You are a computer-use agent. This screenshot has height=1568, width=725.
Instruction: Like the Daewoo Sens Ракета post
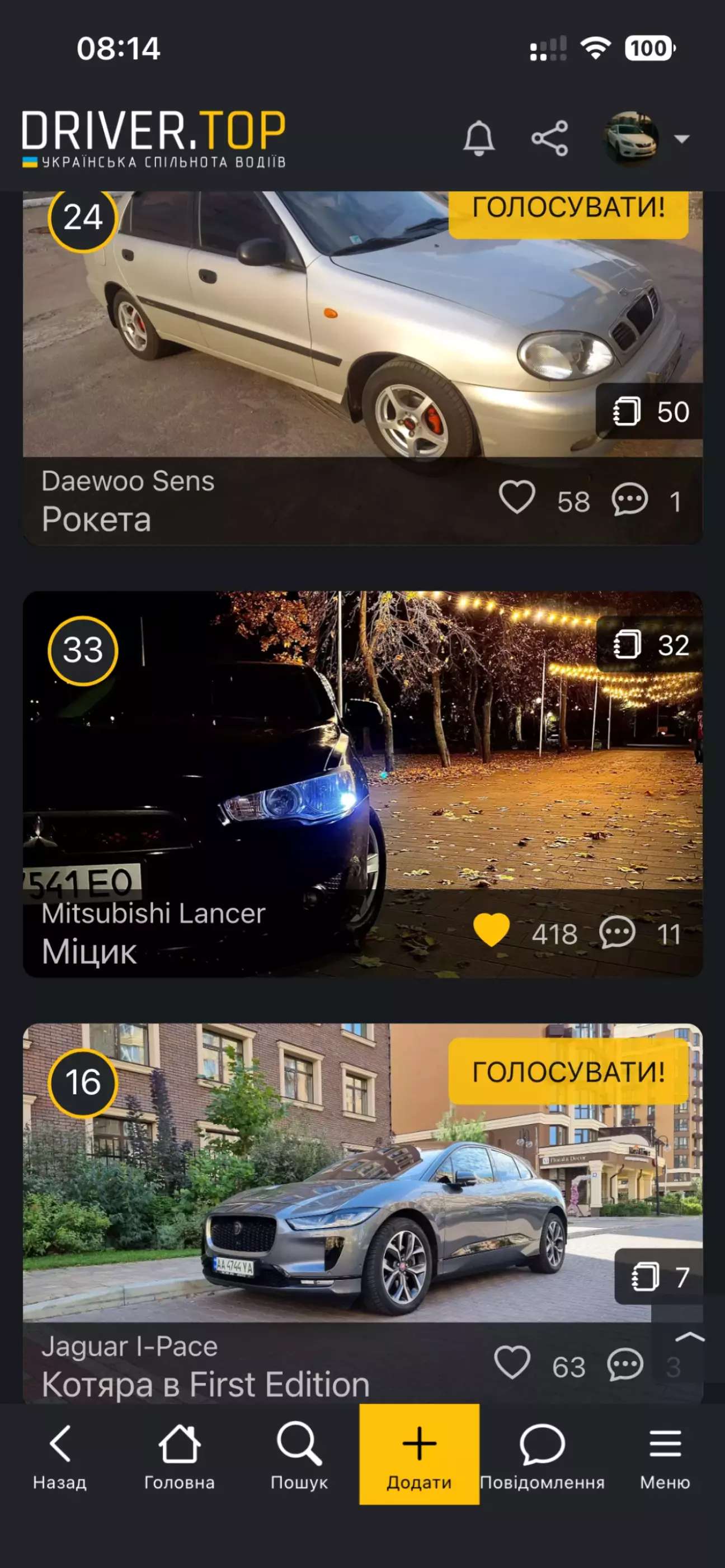517,498
